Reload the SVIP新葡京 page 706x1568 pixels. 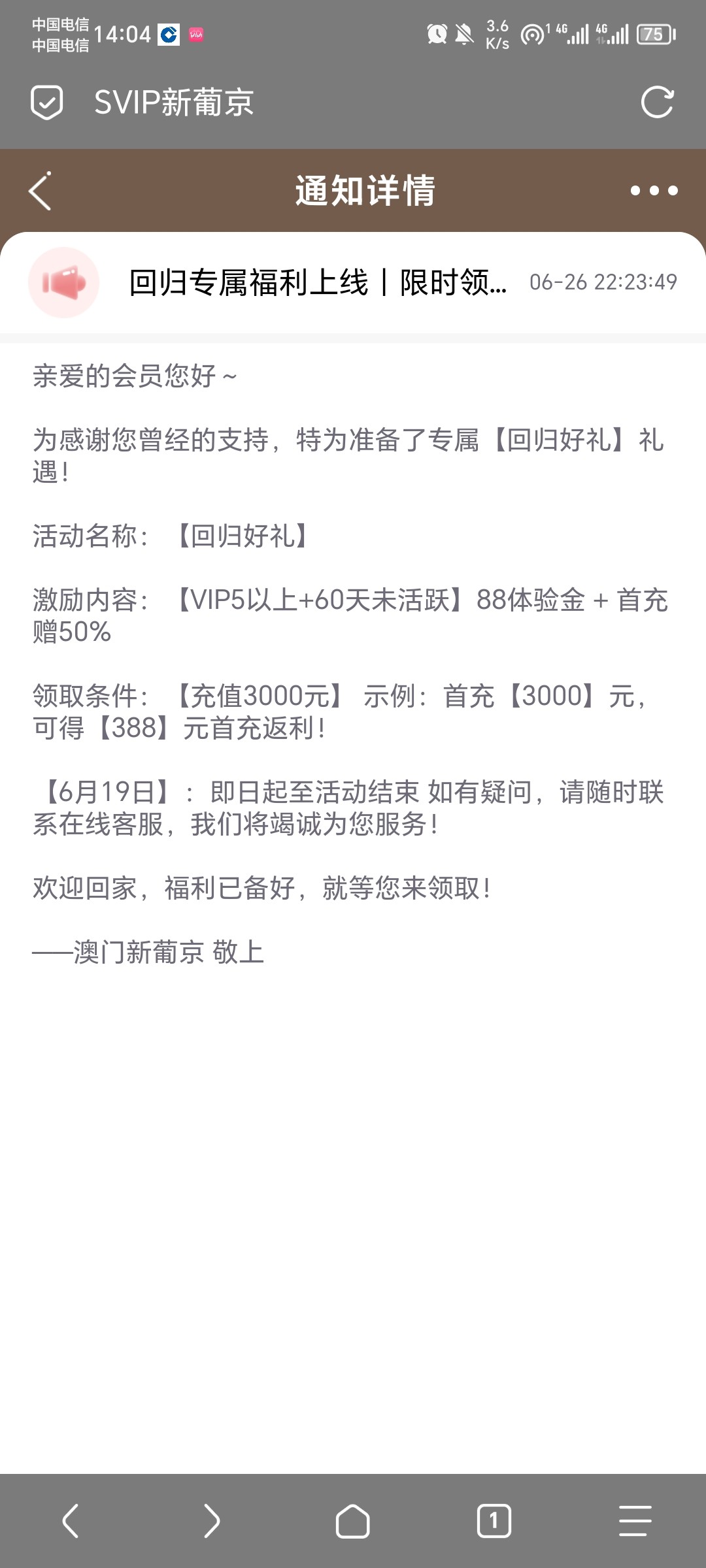click(x=656, y=103)
